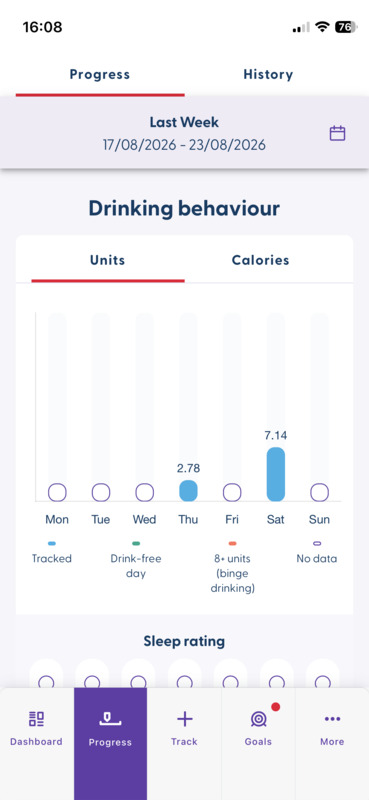The height and width of the screenshot is (800, 369).
Task: Tap the Progress item in bottom bar
Action: coord(110,729)
